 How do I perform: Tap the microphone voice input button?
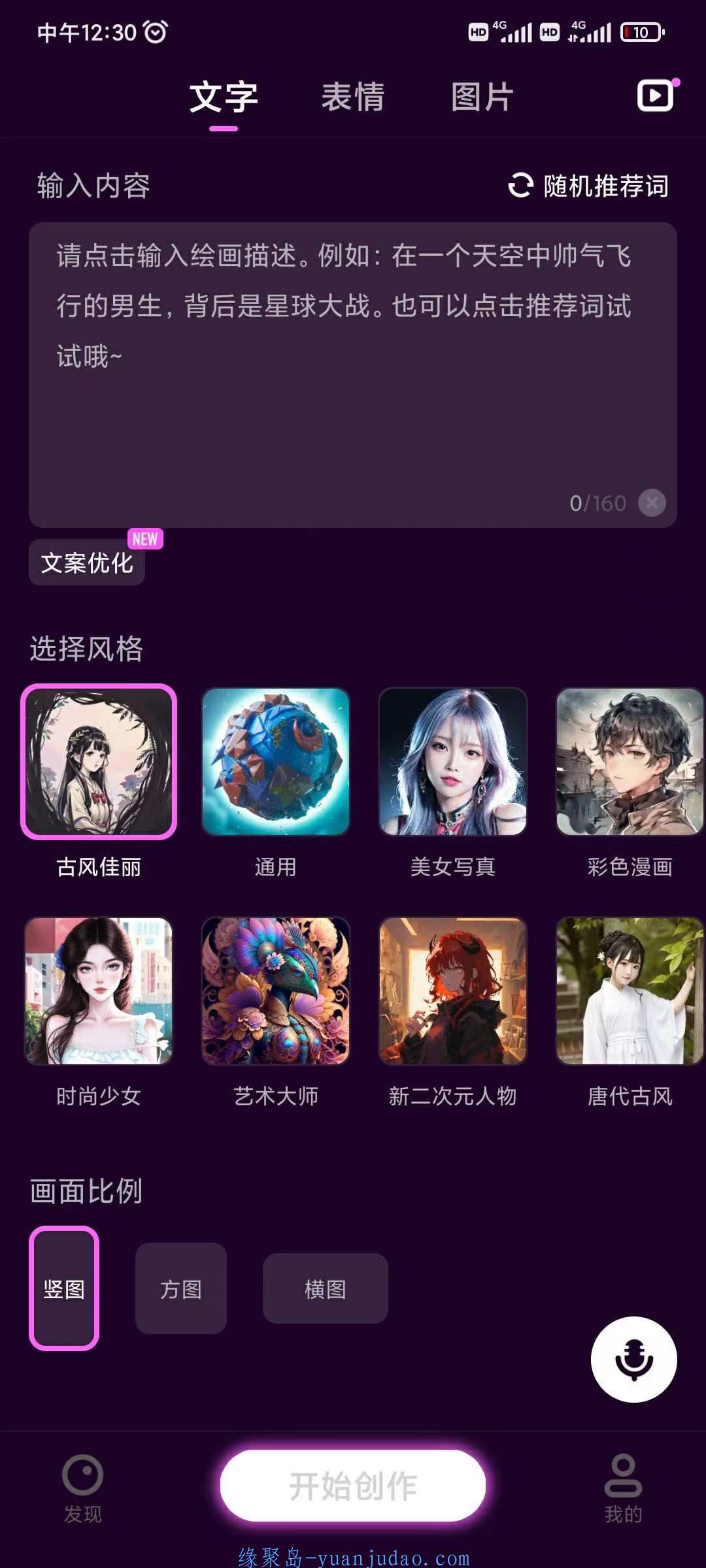[x=634, y=1360]
